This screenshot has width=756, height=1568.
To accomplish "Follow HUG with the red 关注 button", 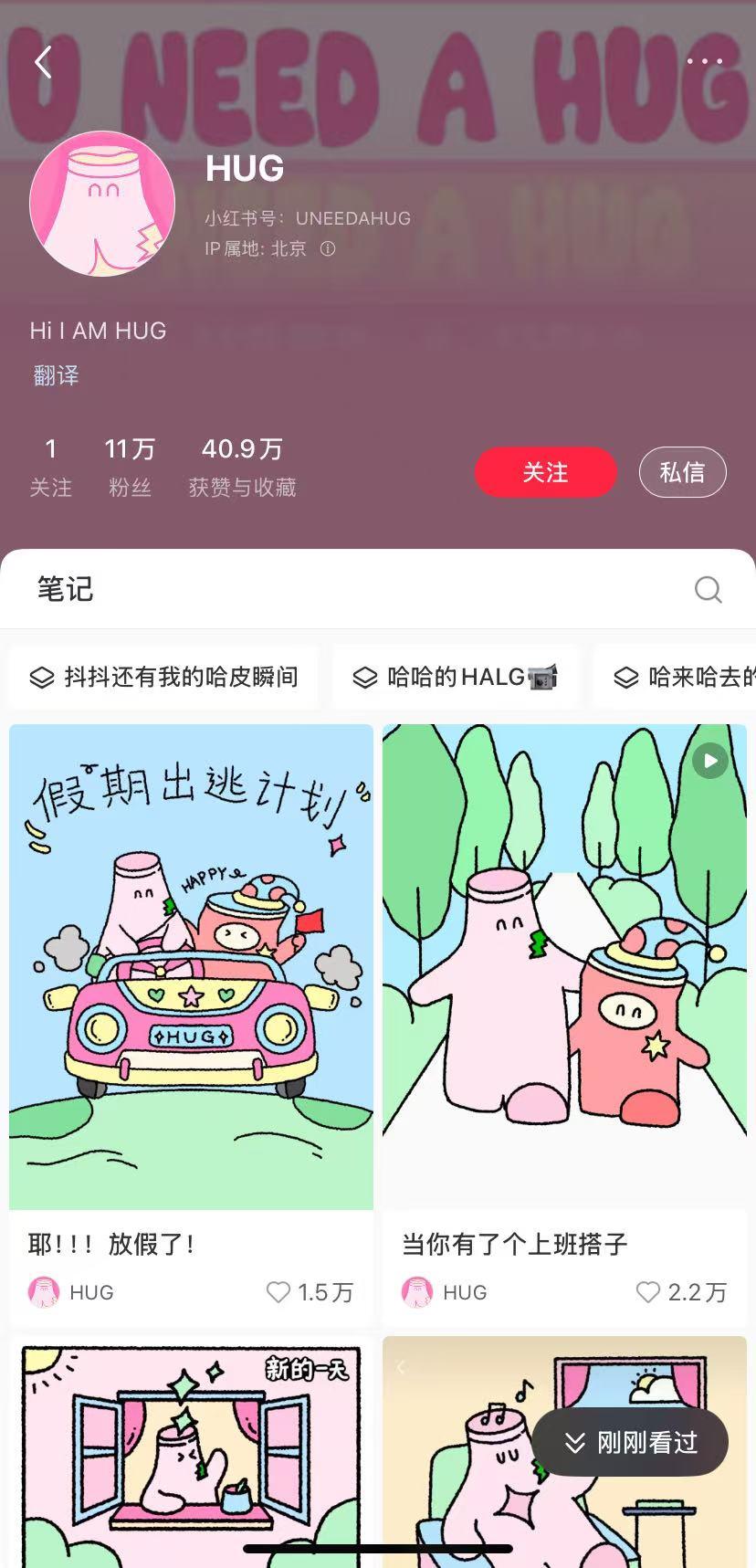I will (545, 472).
